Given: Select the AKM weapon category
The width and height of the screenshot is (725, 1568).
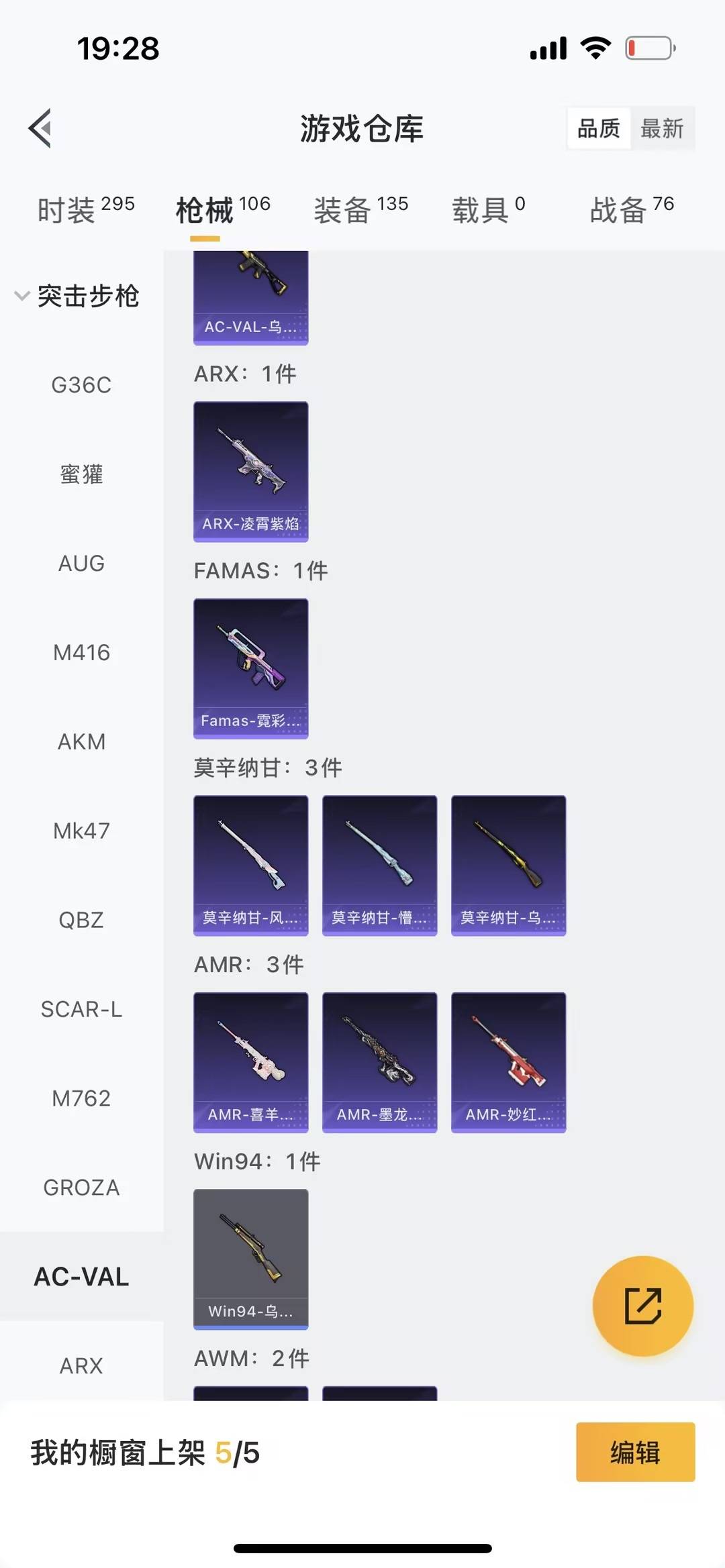Looking at the screenshot, I should [x=81, y=741].
